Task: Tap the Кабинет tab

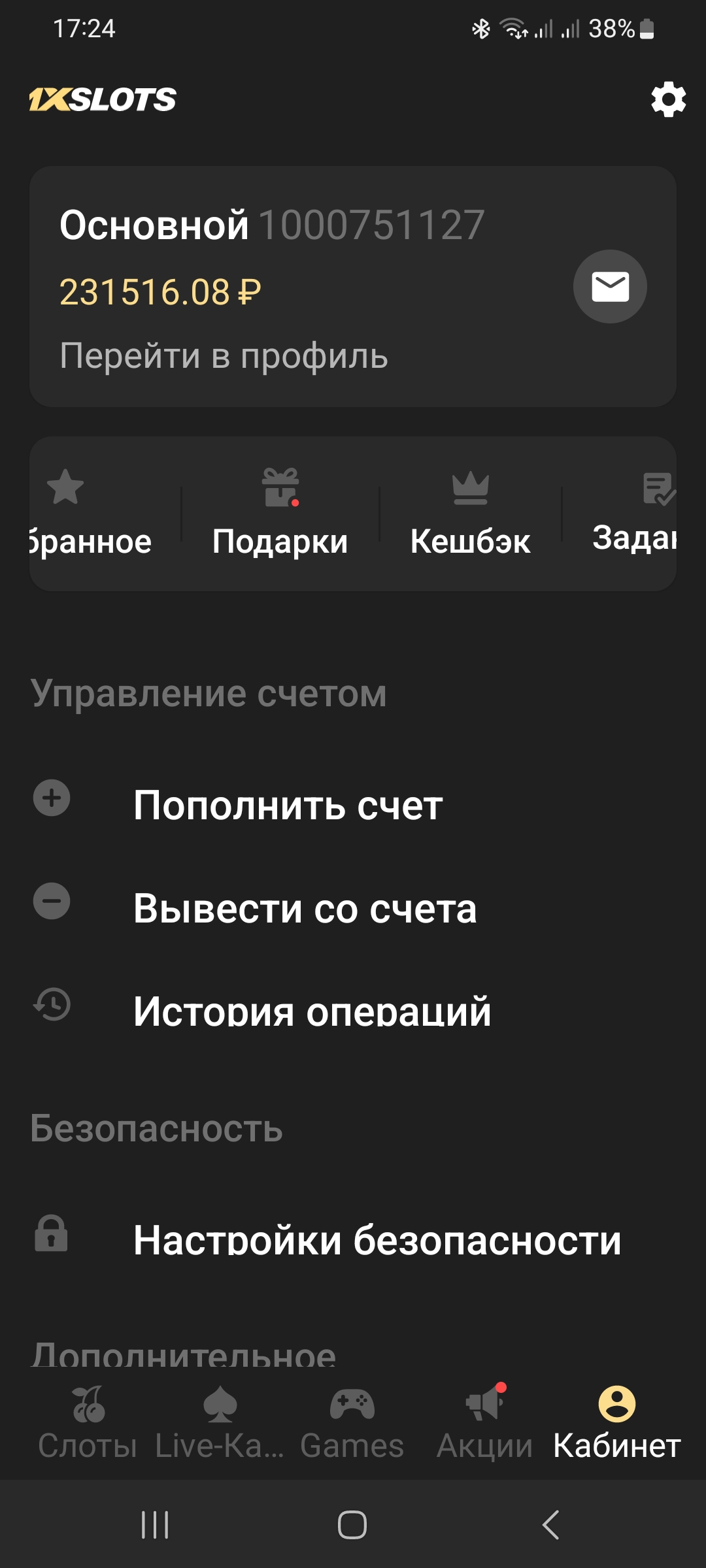Action: click(617, 1424)
